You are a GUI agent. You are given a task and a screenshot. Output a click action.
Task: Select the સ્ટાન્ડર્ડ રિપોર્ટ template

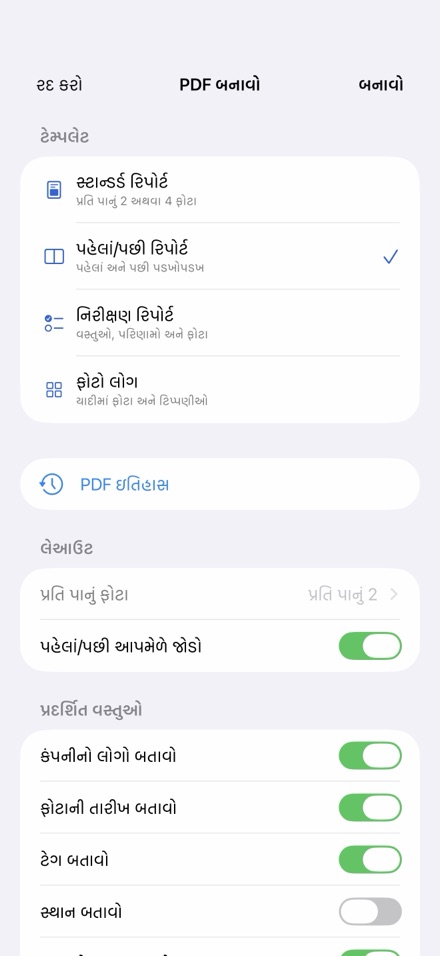tap(220, 190)
